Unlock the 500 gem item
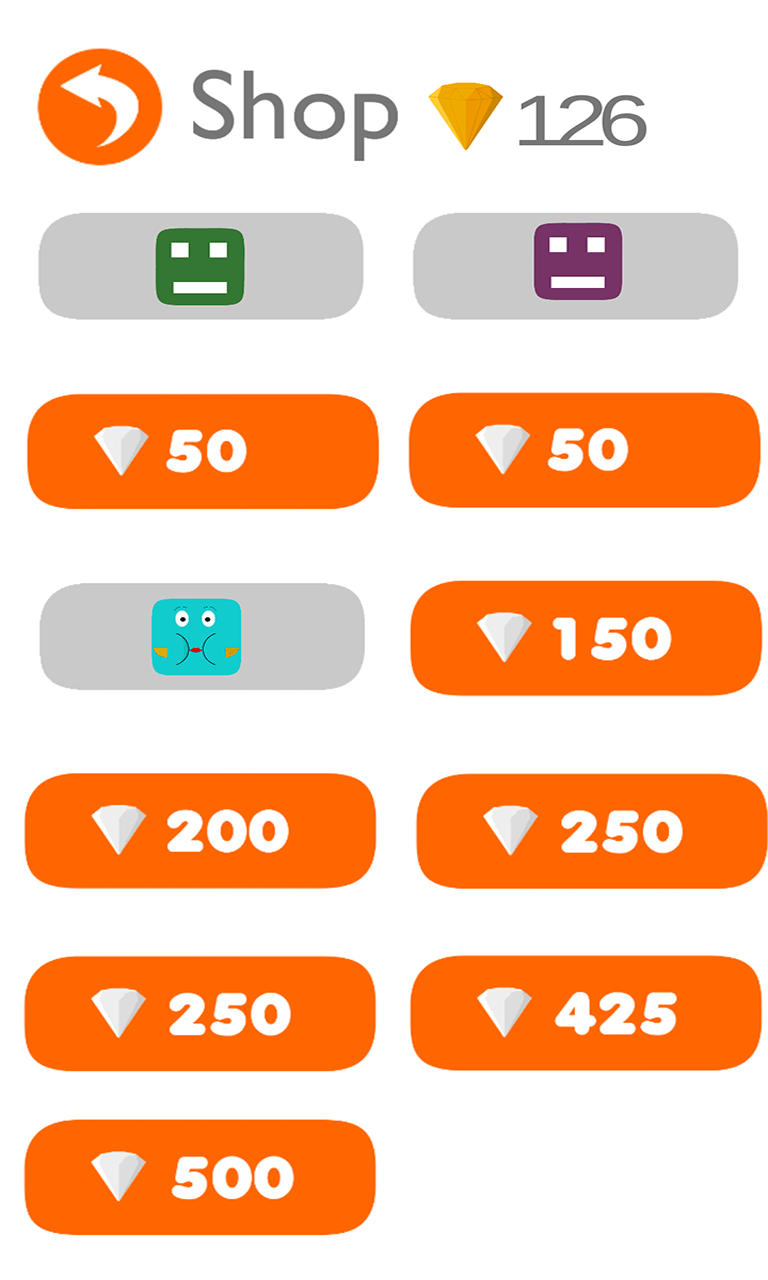768x1280 pixels. point(200,1177)
